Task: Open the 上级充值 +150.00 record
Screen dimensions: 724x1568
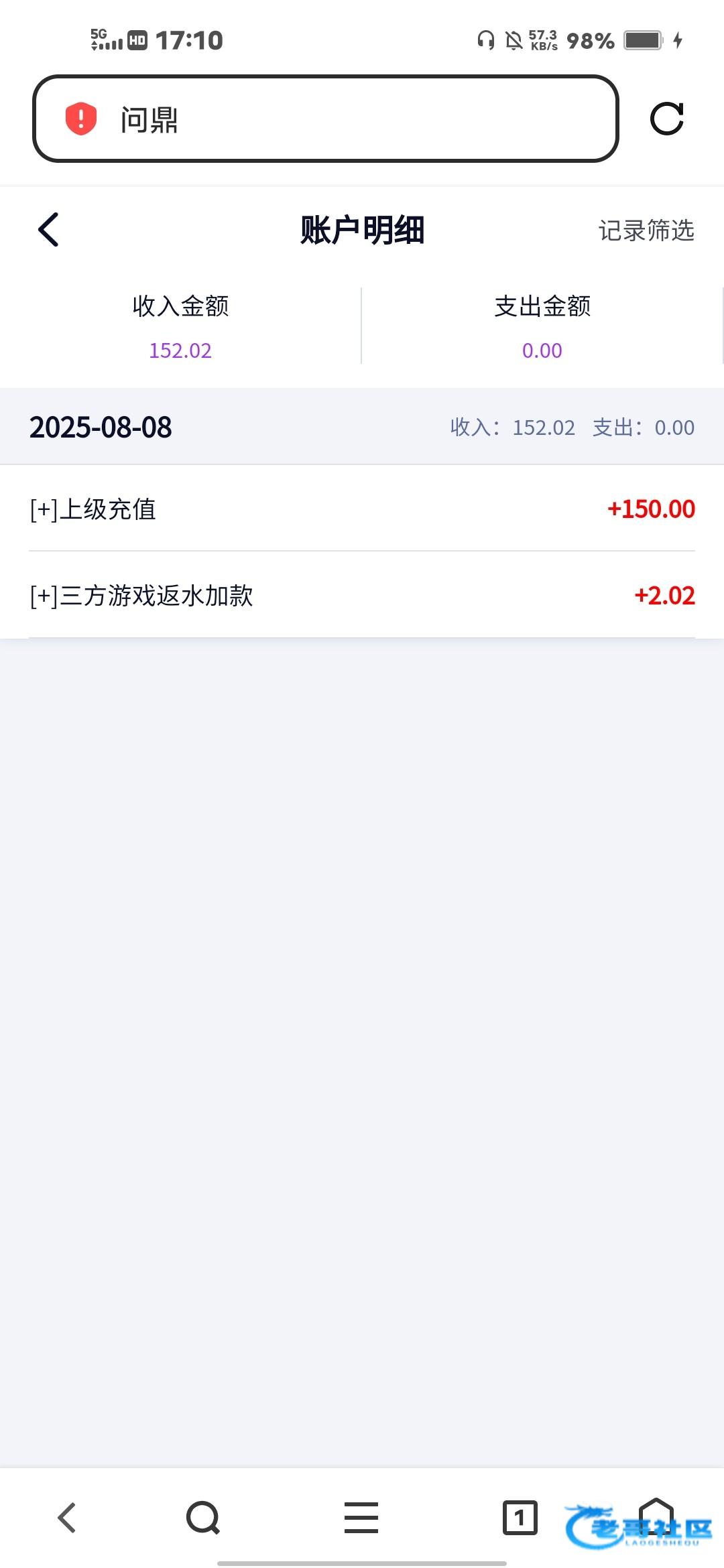Action: [362, 509]
